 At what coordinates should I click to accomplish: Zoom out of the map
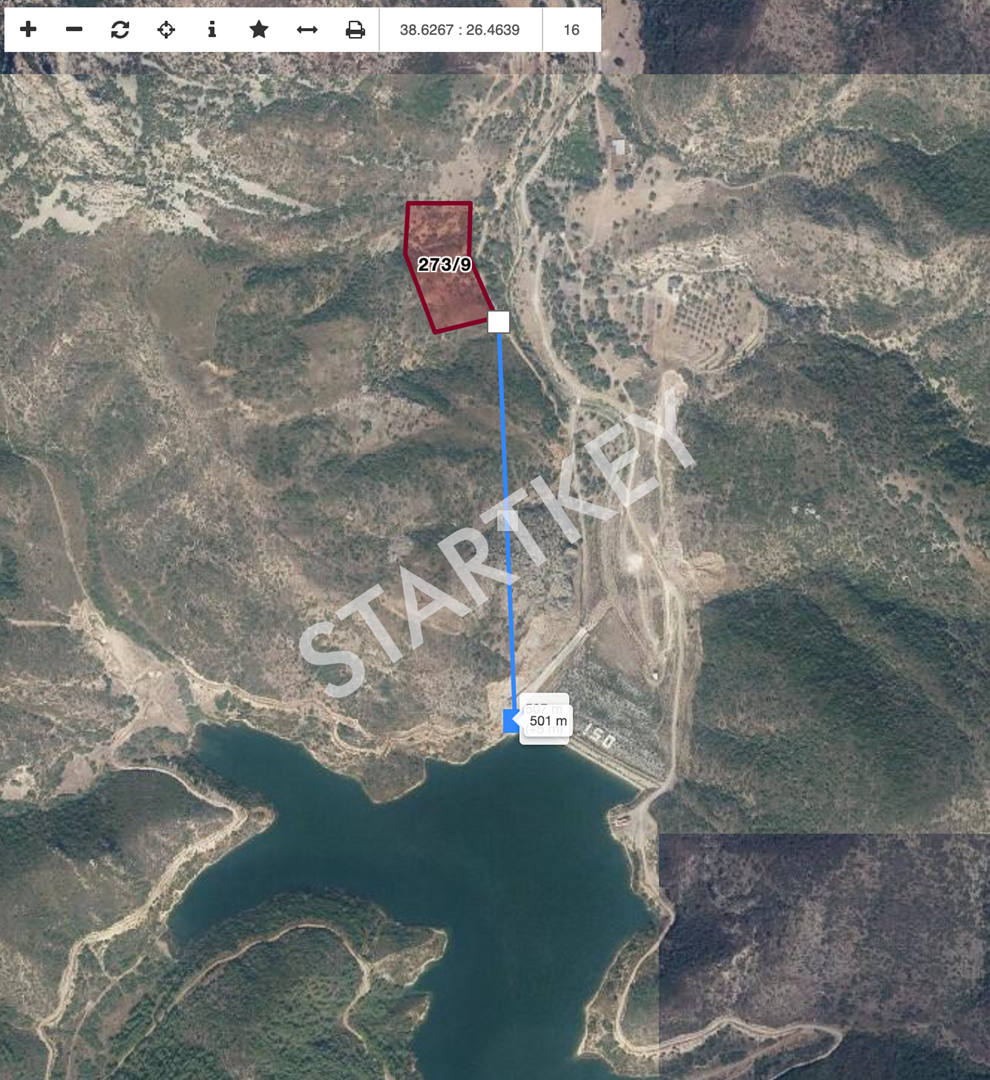74,30
